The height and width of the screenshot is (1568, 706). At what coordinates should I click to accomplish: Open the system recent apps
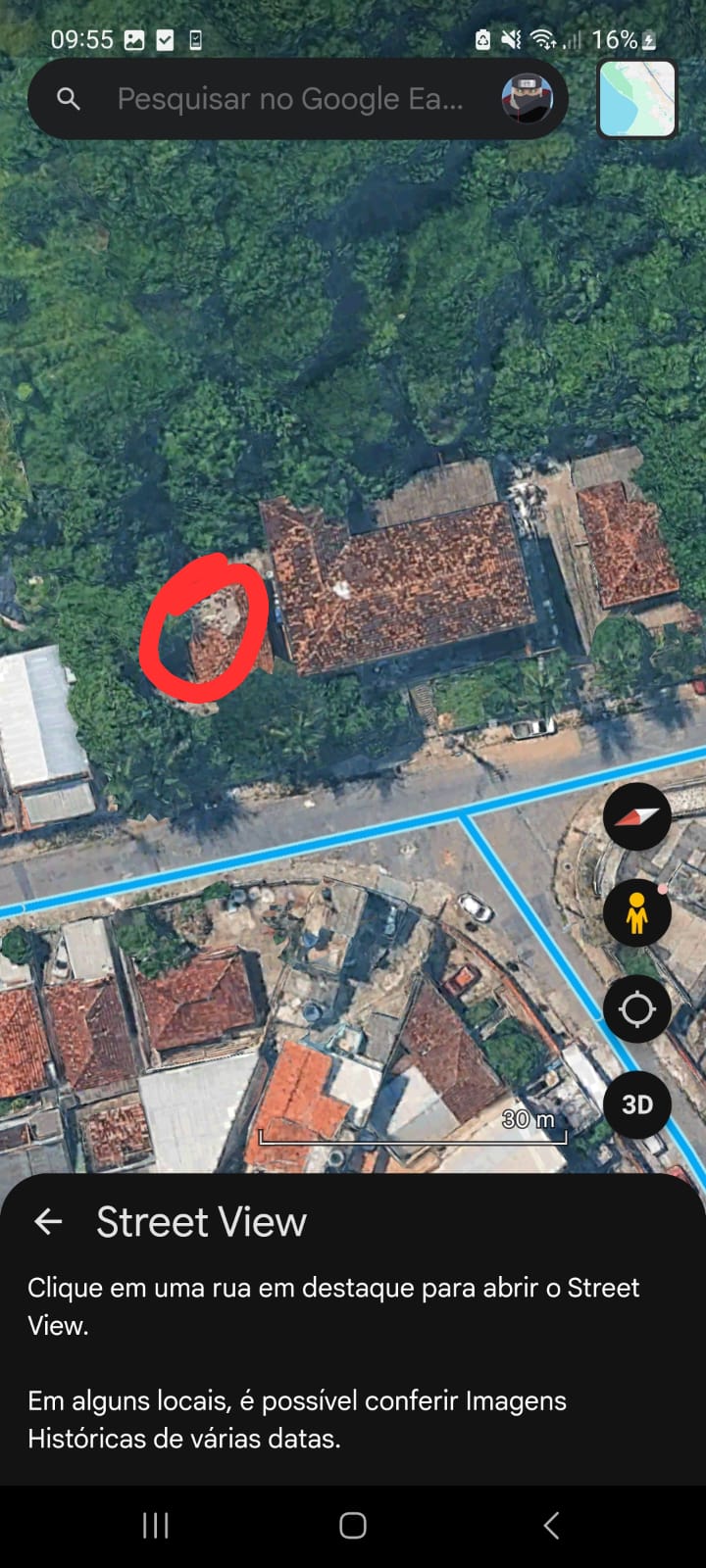click(x=156, y=1525)
